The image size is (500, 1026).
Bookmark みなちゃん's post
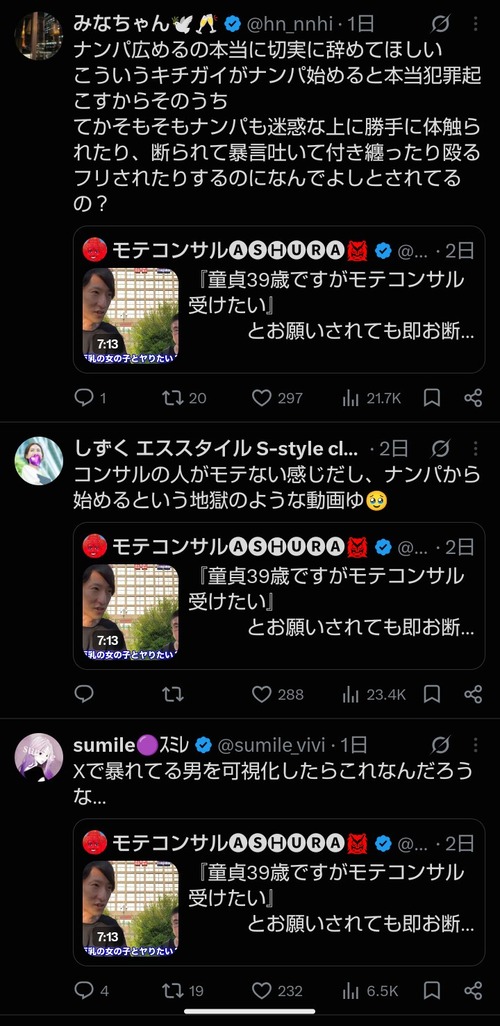click(432, 398)
